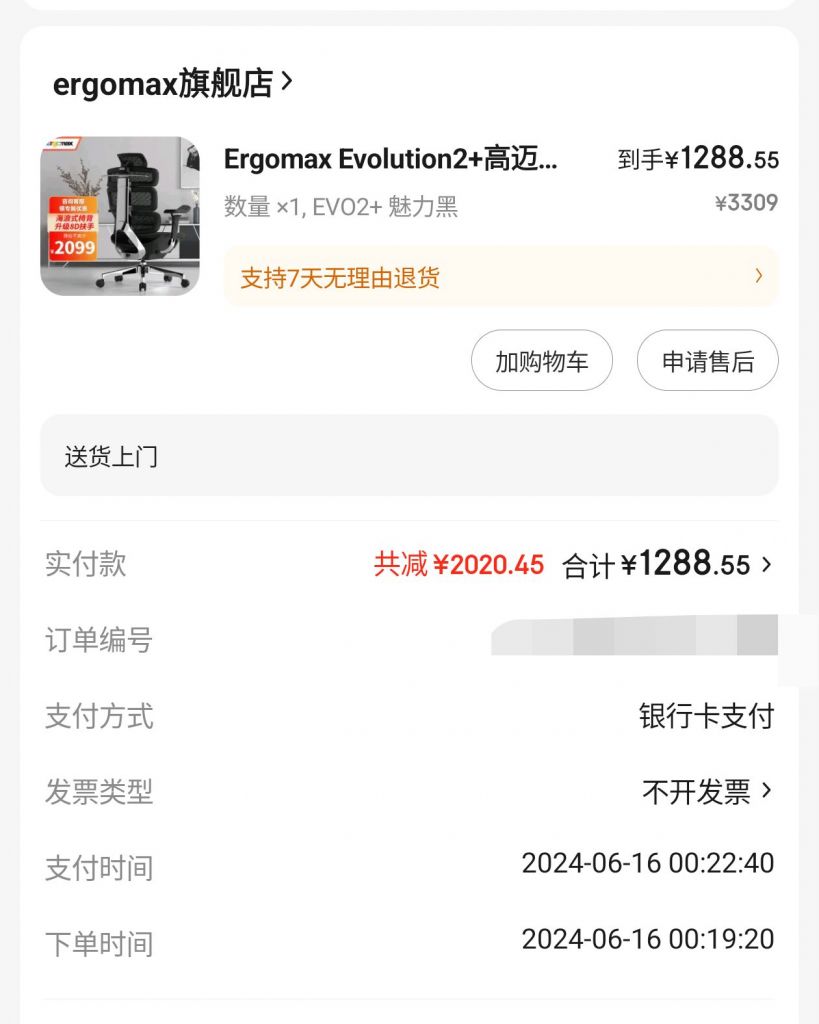Tap the orange arrow on the return banner
This screenshot has width=819, height=1024.
coord(760,273)
